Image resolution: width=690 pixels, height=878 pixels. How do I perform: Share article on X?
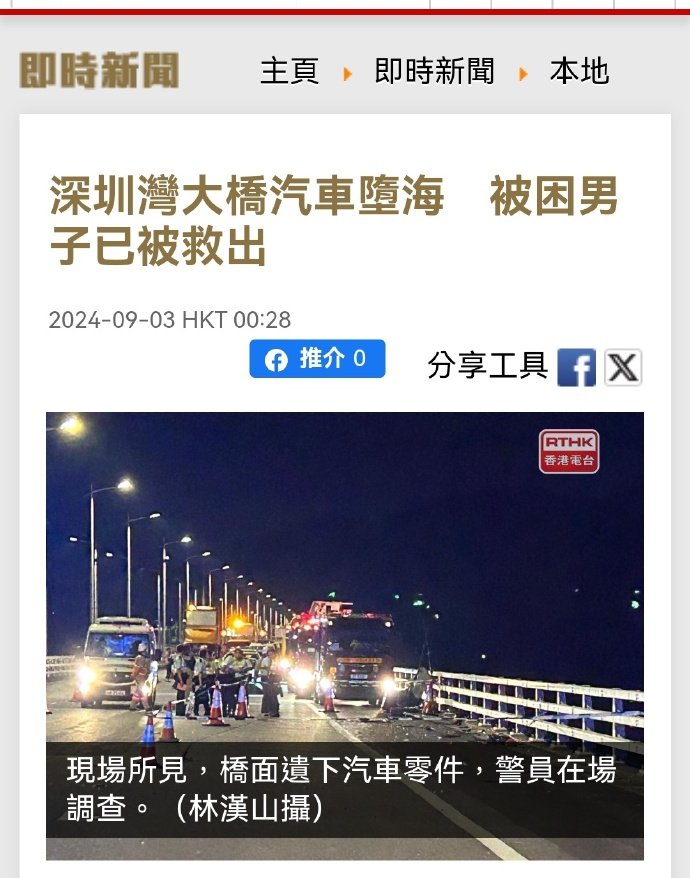tap(623, 367)
